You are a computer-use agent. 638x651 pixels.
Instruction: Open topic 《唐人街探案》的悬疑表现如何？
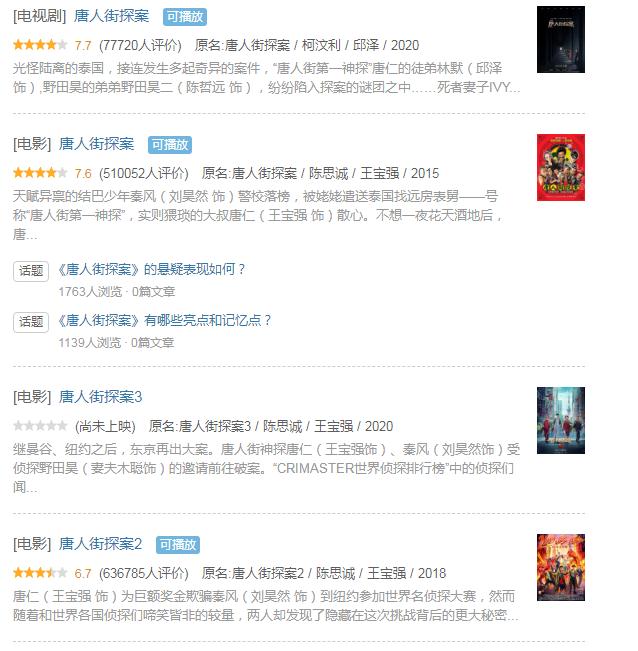point(152,270)
